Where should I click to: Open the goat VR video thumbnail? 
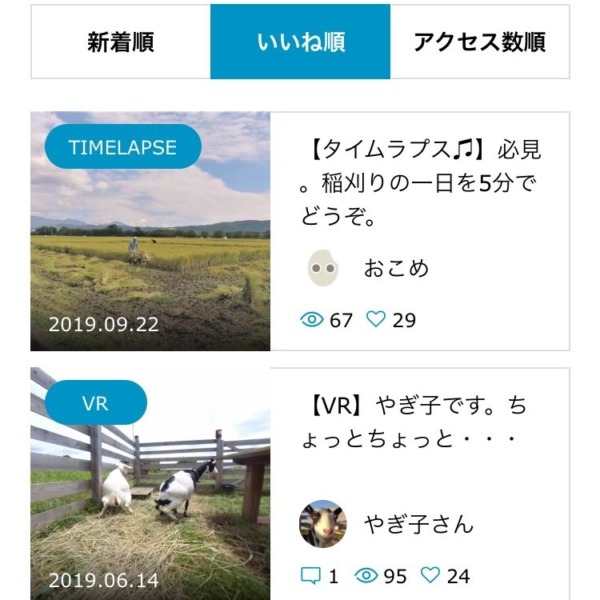(x=150, y=500)
